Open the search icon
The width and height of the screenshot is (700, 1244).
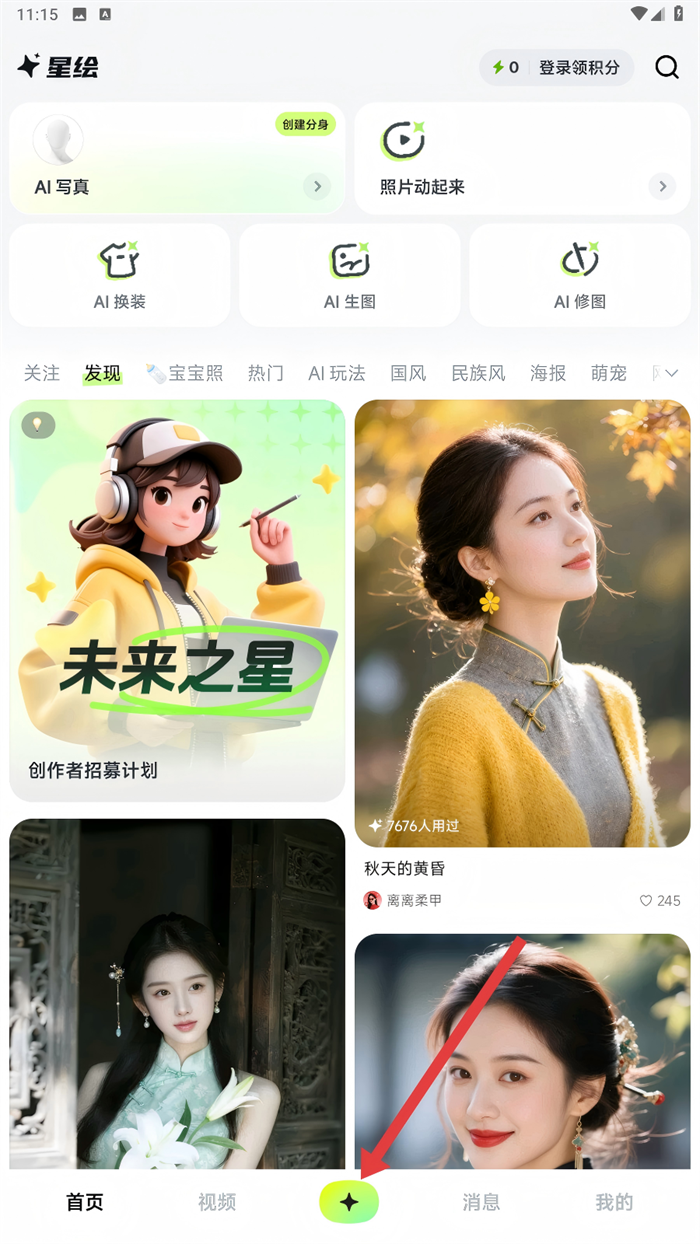(x=666, y=67)
